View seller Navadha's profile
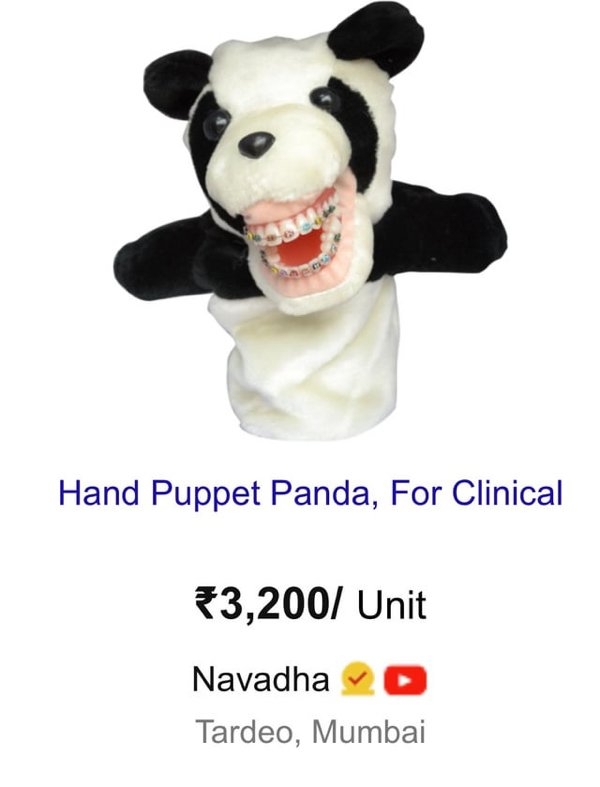This screenshot has width=600, height=787. (x=260, y=680)
